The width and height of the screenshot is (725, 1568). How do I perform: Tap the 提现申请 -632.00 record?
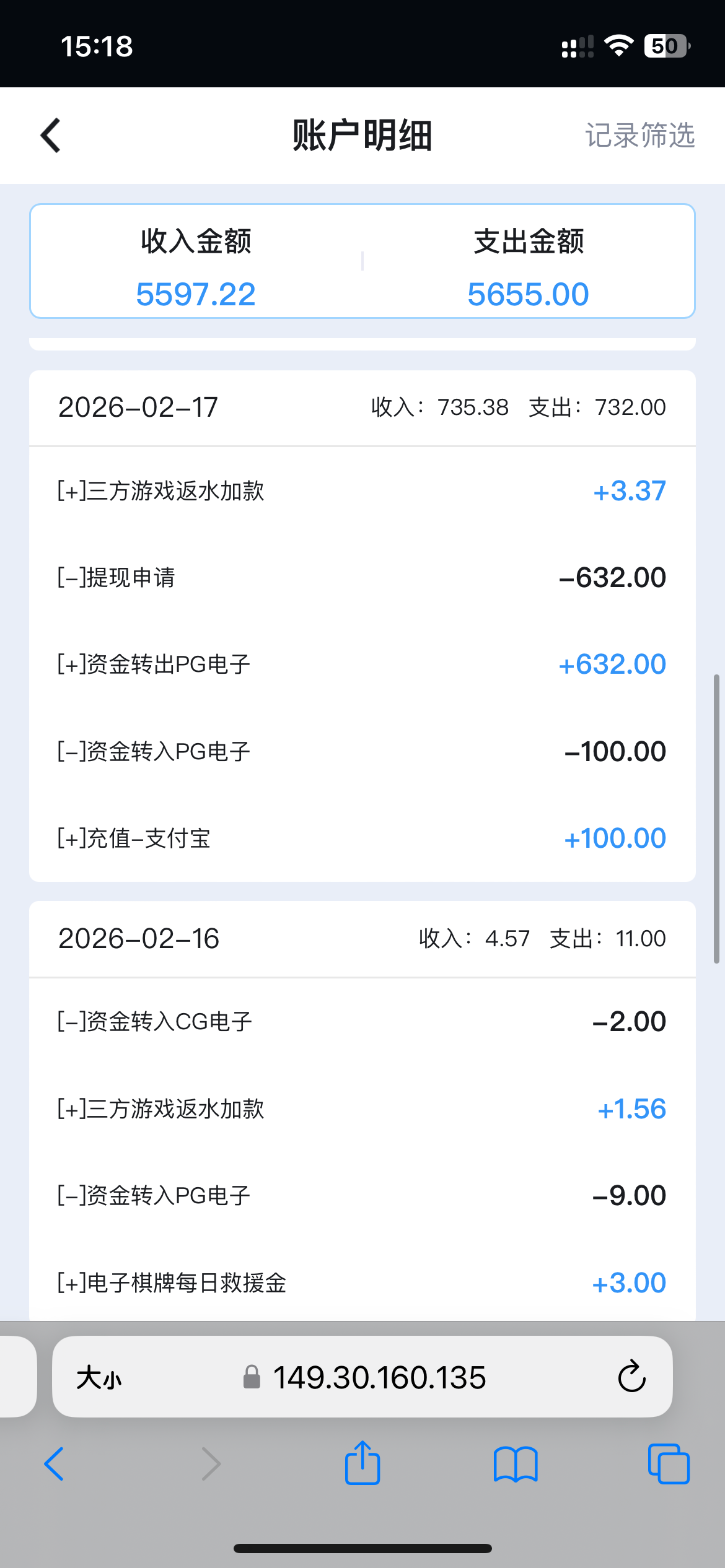(x=362, y=577)
